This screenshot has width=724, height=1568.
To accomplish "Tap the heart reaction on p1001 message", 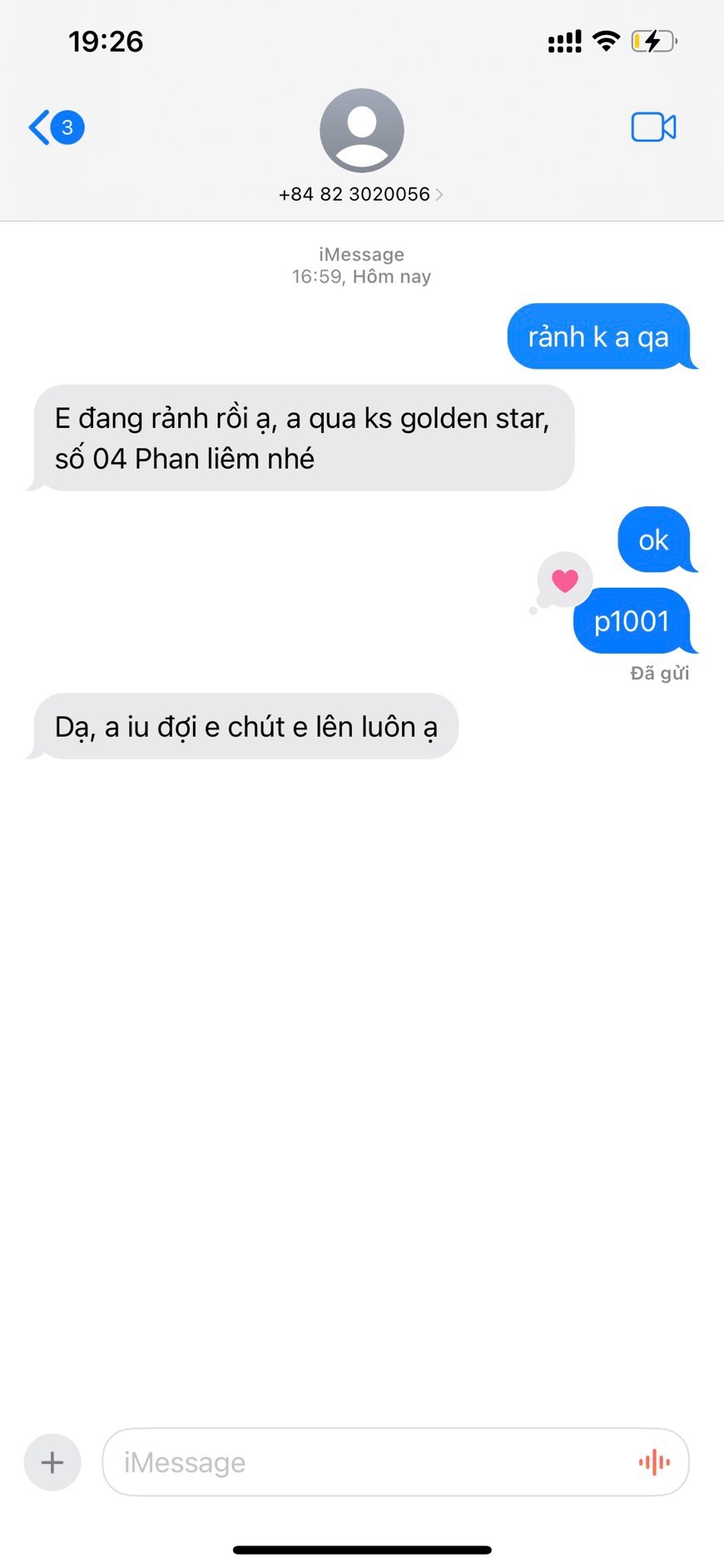I will (x=564, y=580).
